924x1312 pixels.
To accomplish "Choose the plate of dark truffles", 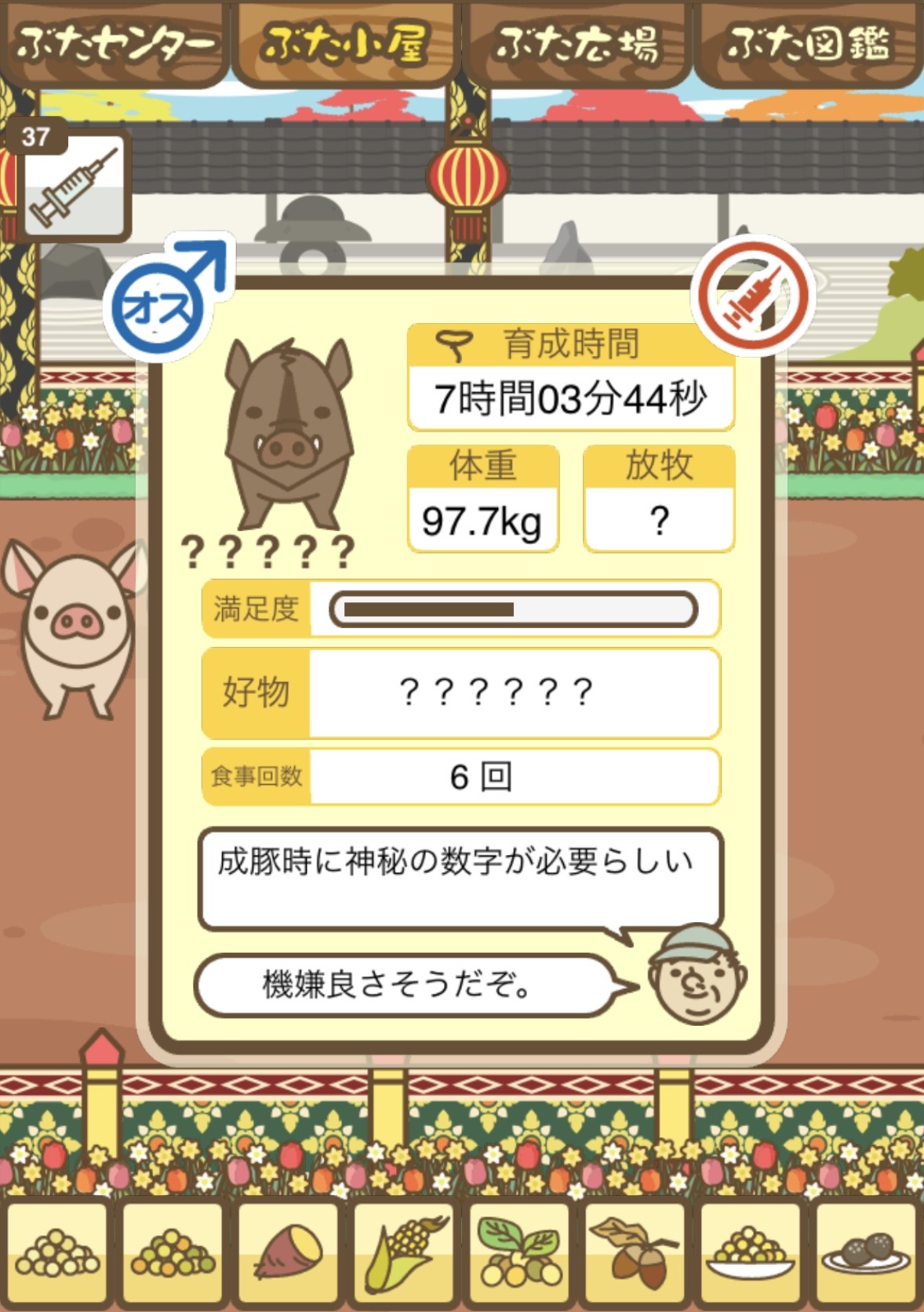I will point(865,1252).
